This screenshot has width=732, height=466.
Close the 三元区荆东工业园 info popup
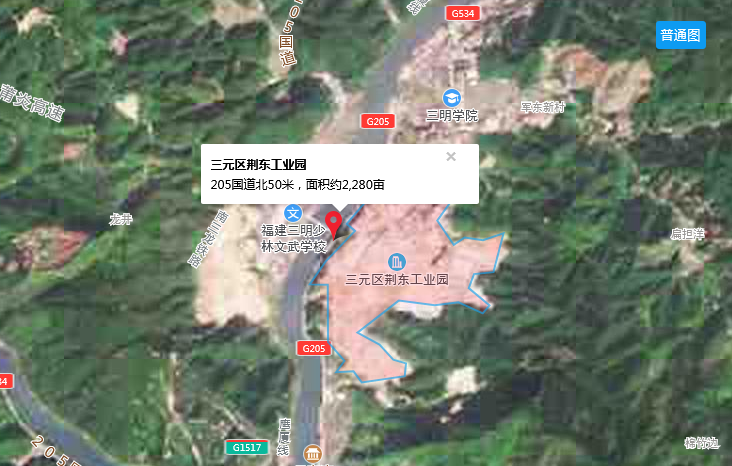pos(451,156)
